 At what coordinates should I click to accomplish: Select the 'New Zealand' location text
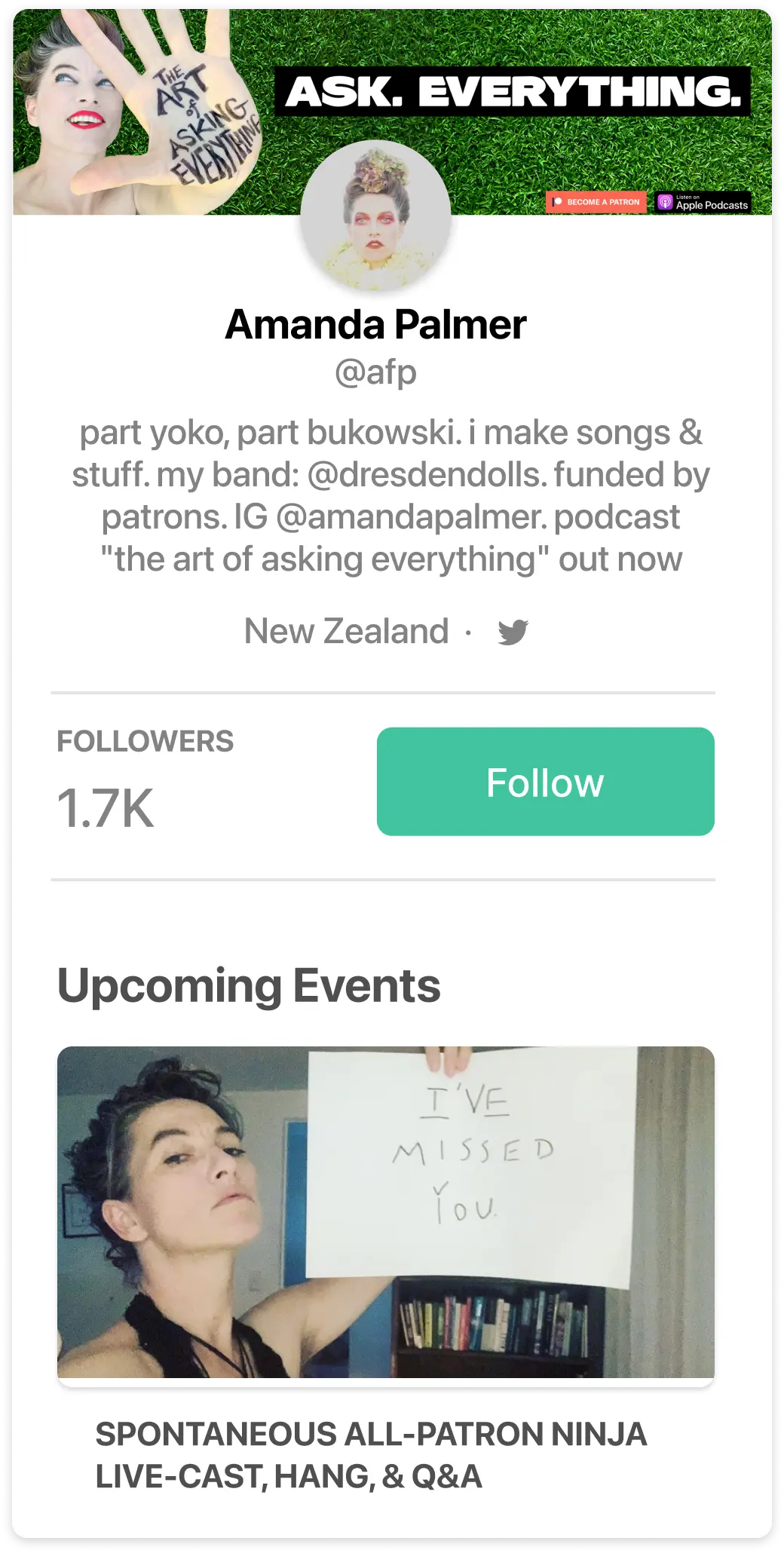pos(346,632)
